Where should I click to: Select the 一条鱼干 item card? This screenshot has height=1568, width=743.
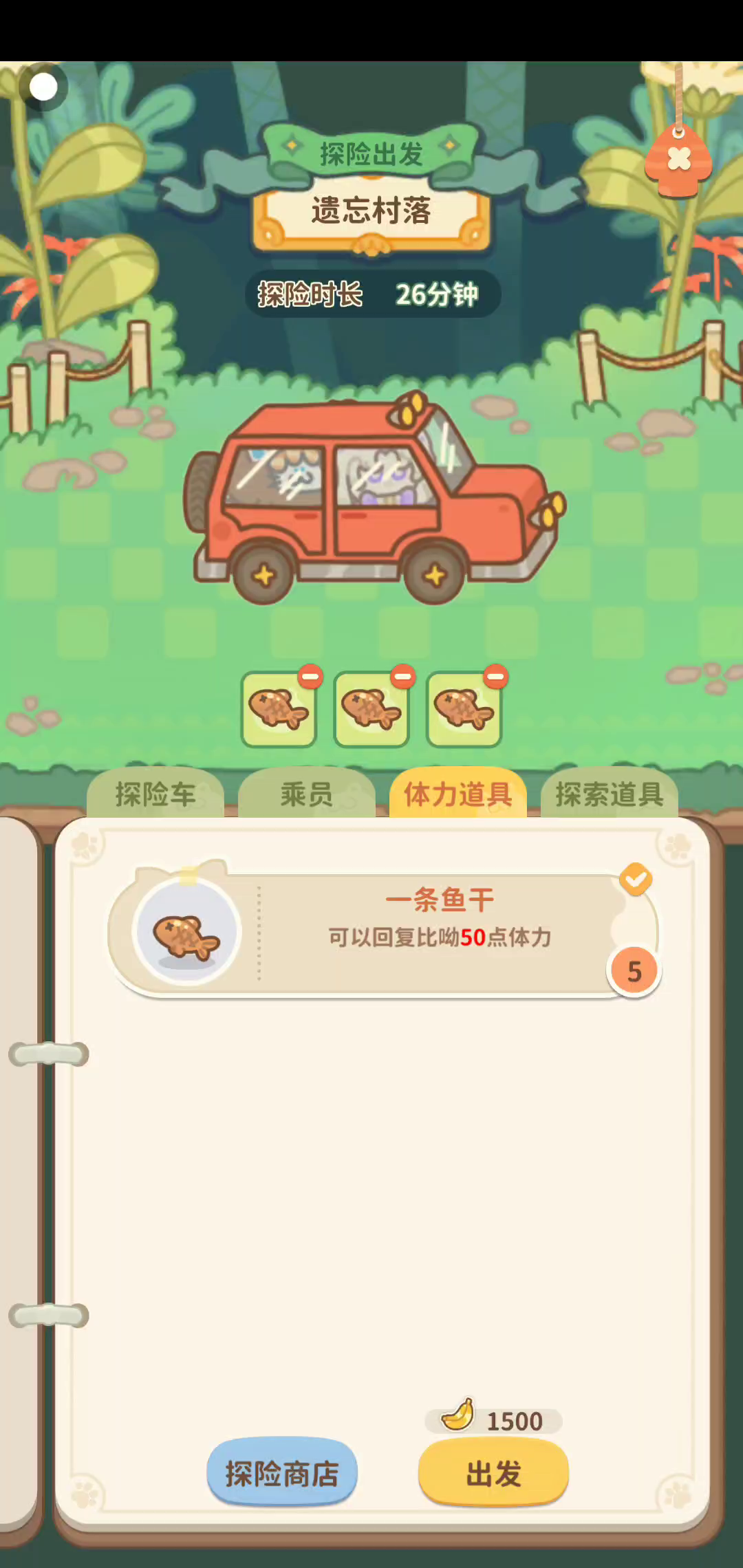click(x=383, y=933)
